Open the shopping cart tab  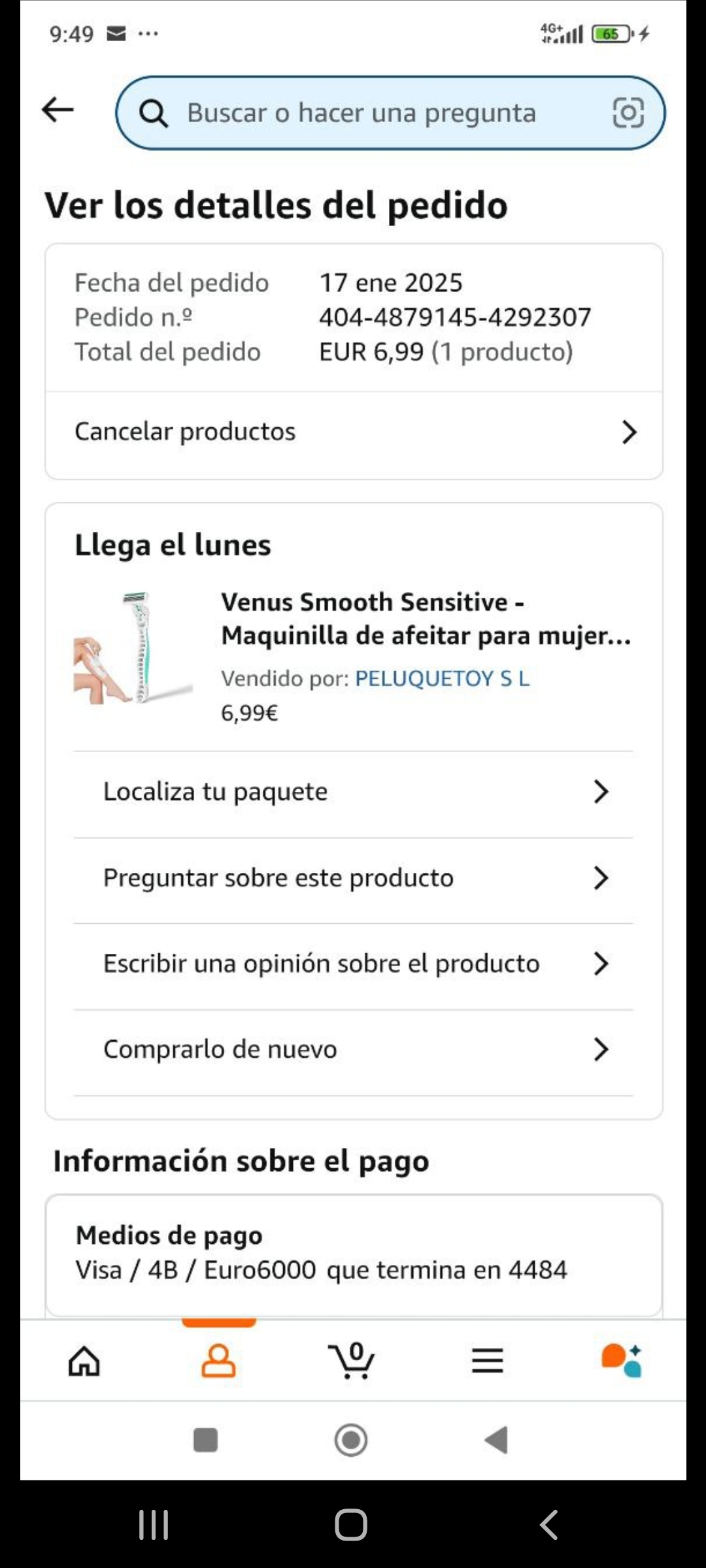(351, 1361)
